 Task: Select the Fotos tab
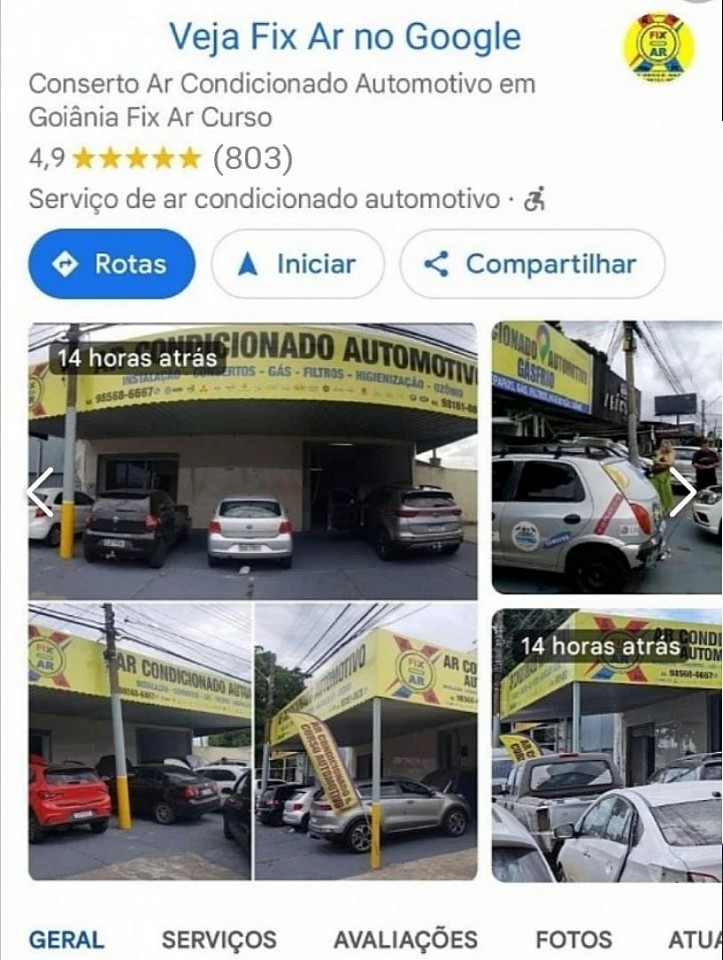click(x=573, y=940)
